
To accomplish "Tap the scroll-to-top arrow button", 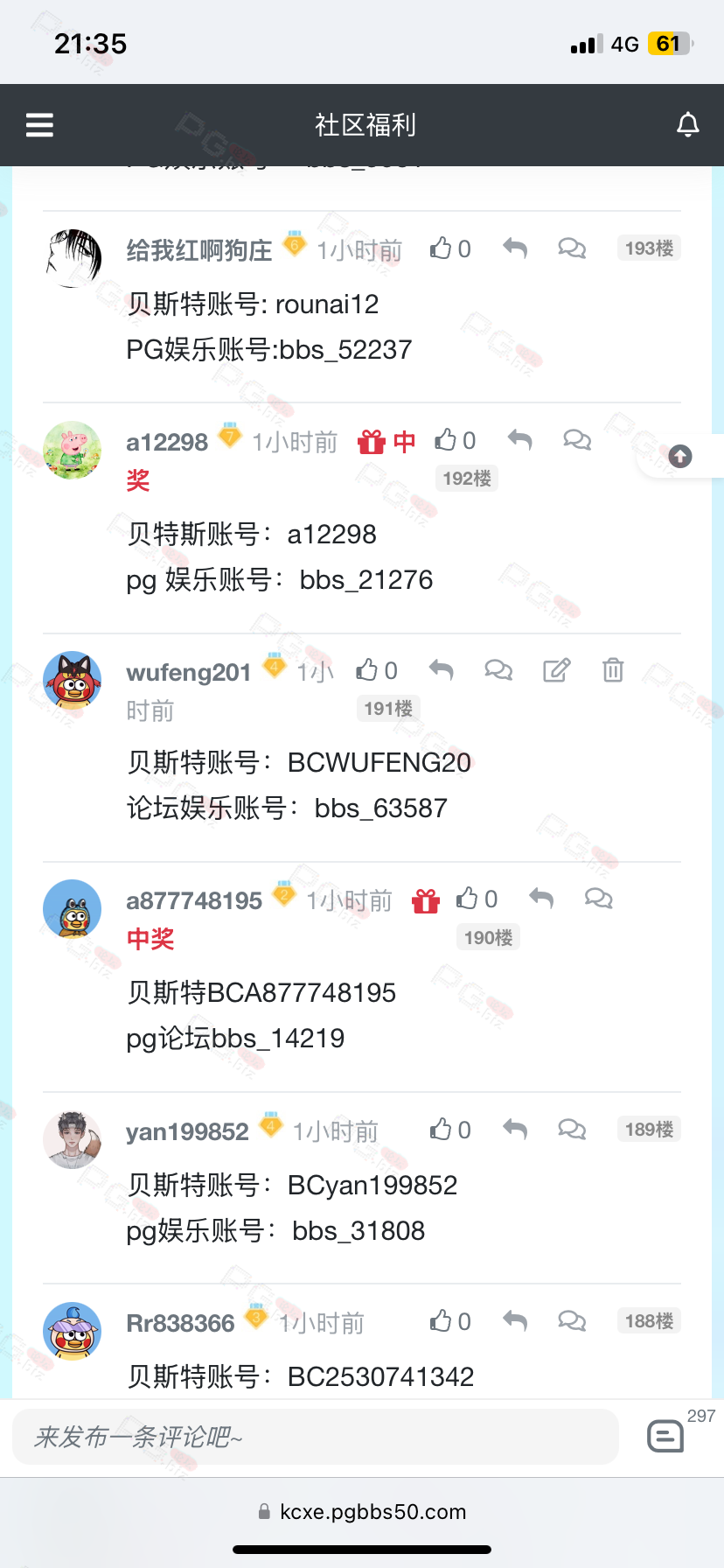I will [680, 456].
